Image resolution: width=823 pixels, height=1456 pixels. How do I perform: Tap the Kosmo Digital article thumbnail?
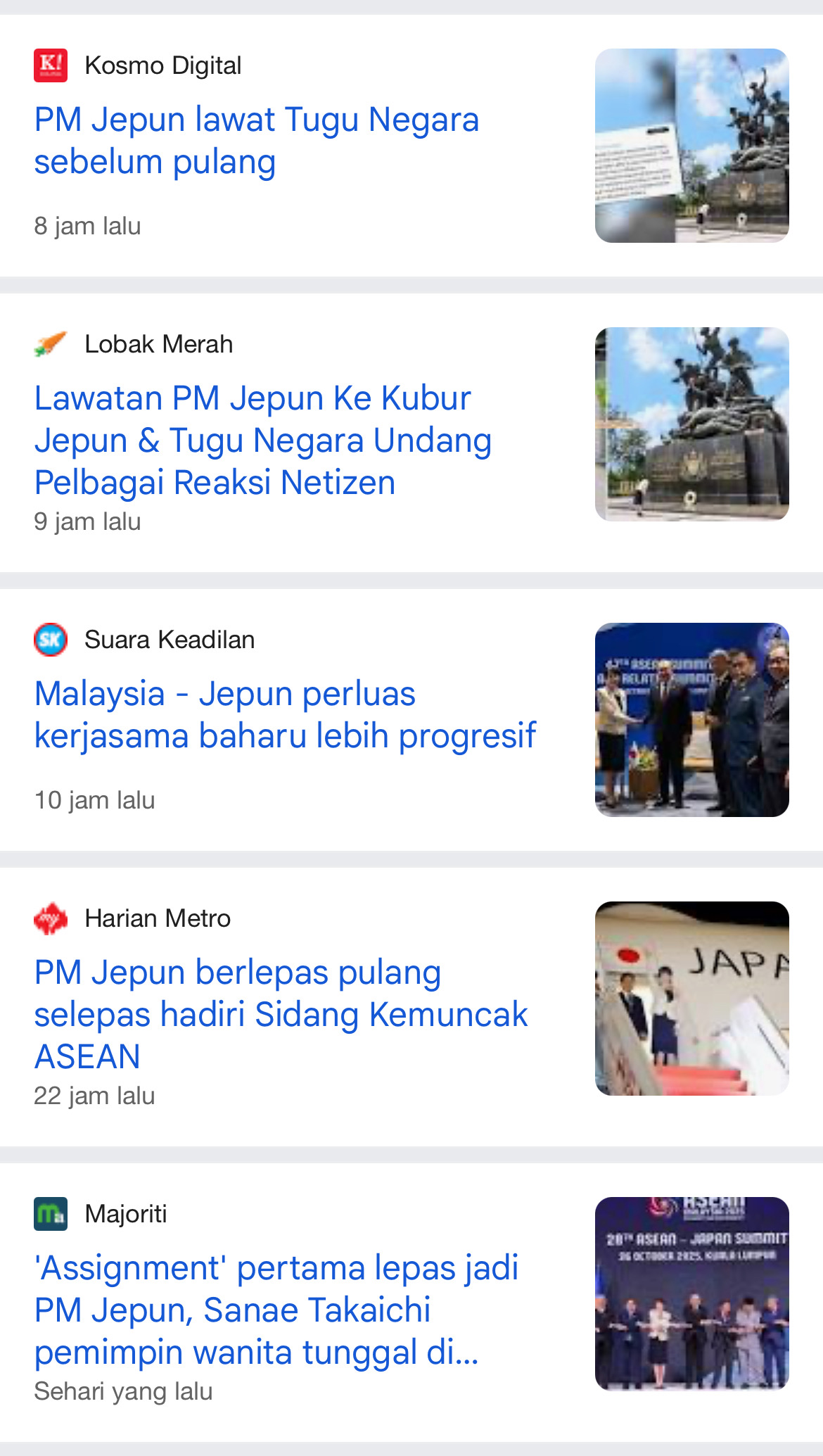pyautogui.click(x=691, y=146)
